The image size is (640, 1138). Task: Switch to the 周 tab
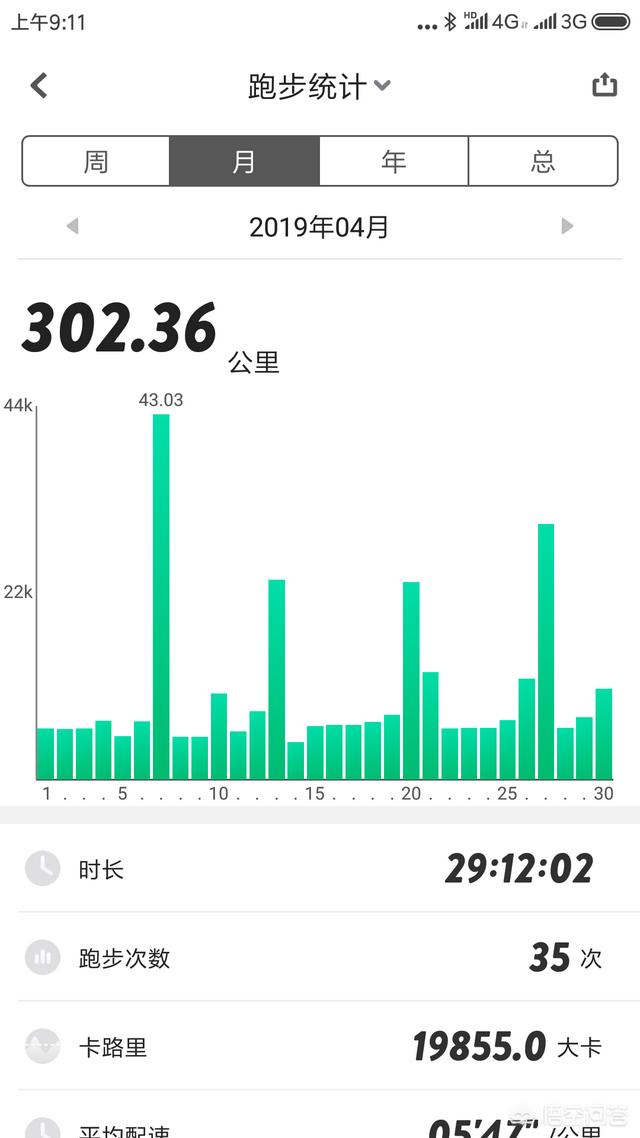click(x=96, y=162)
